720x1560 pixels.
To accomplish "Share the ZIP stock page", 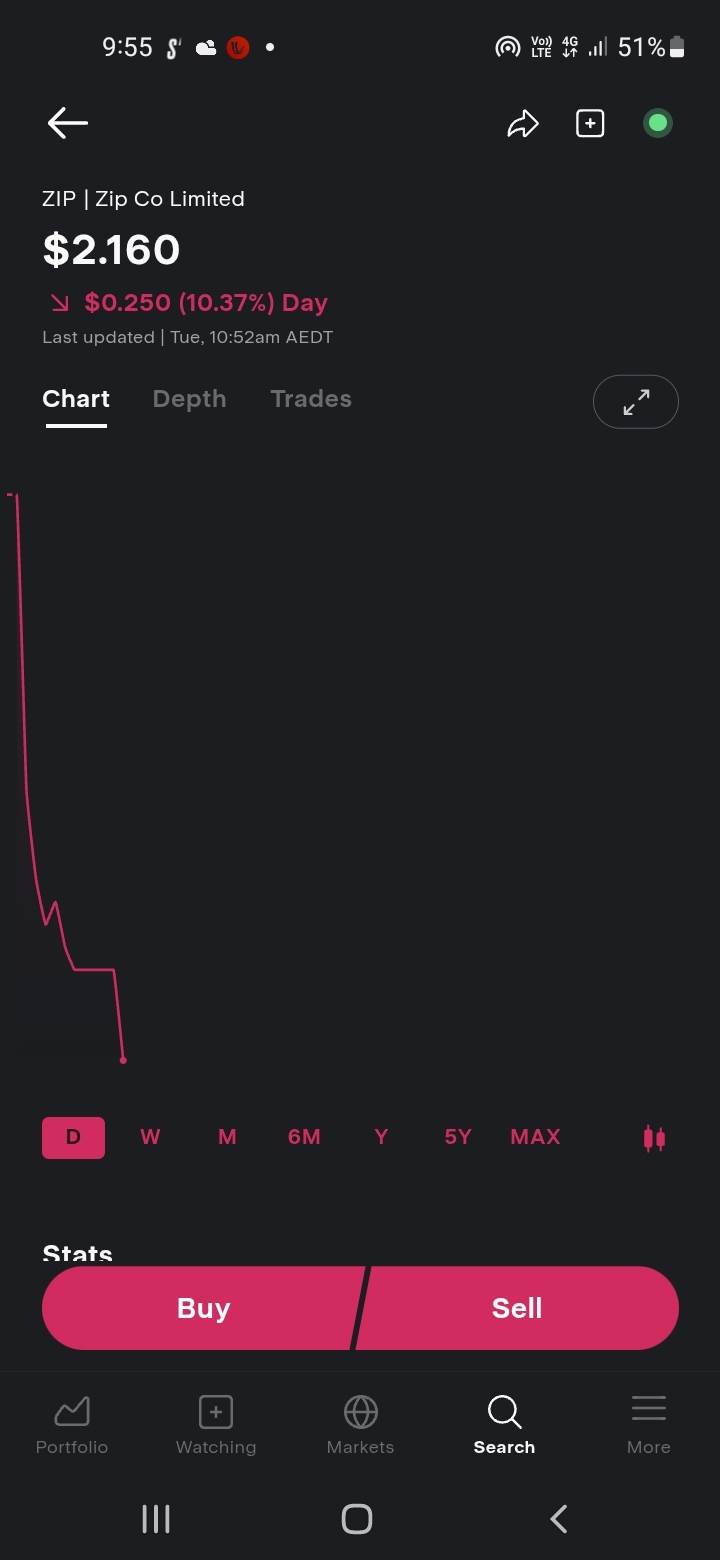I will (522, 124).
